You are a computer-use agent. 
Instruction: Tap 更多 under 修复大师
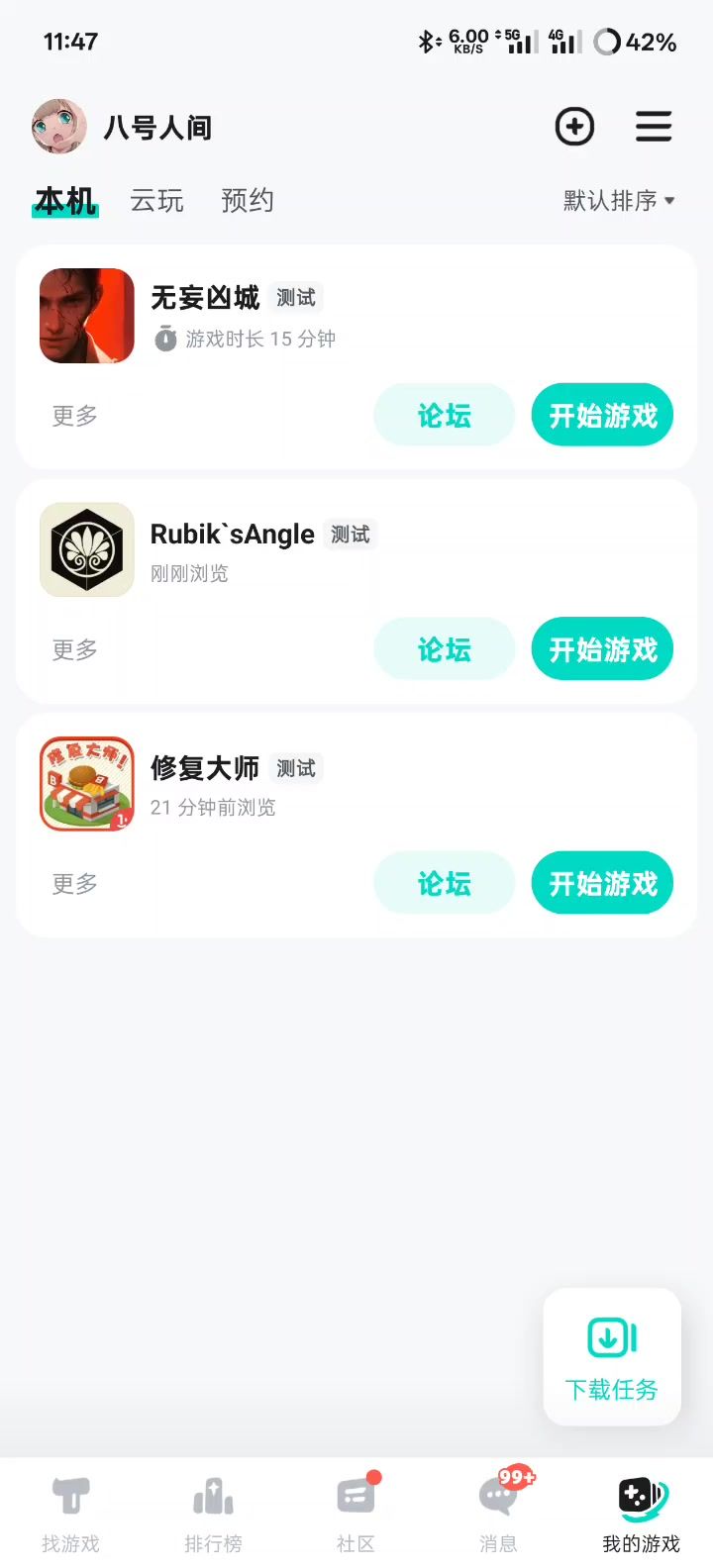click(x=75, y=883)
